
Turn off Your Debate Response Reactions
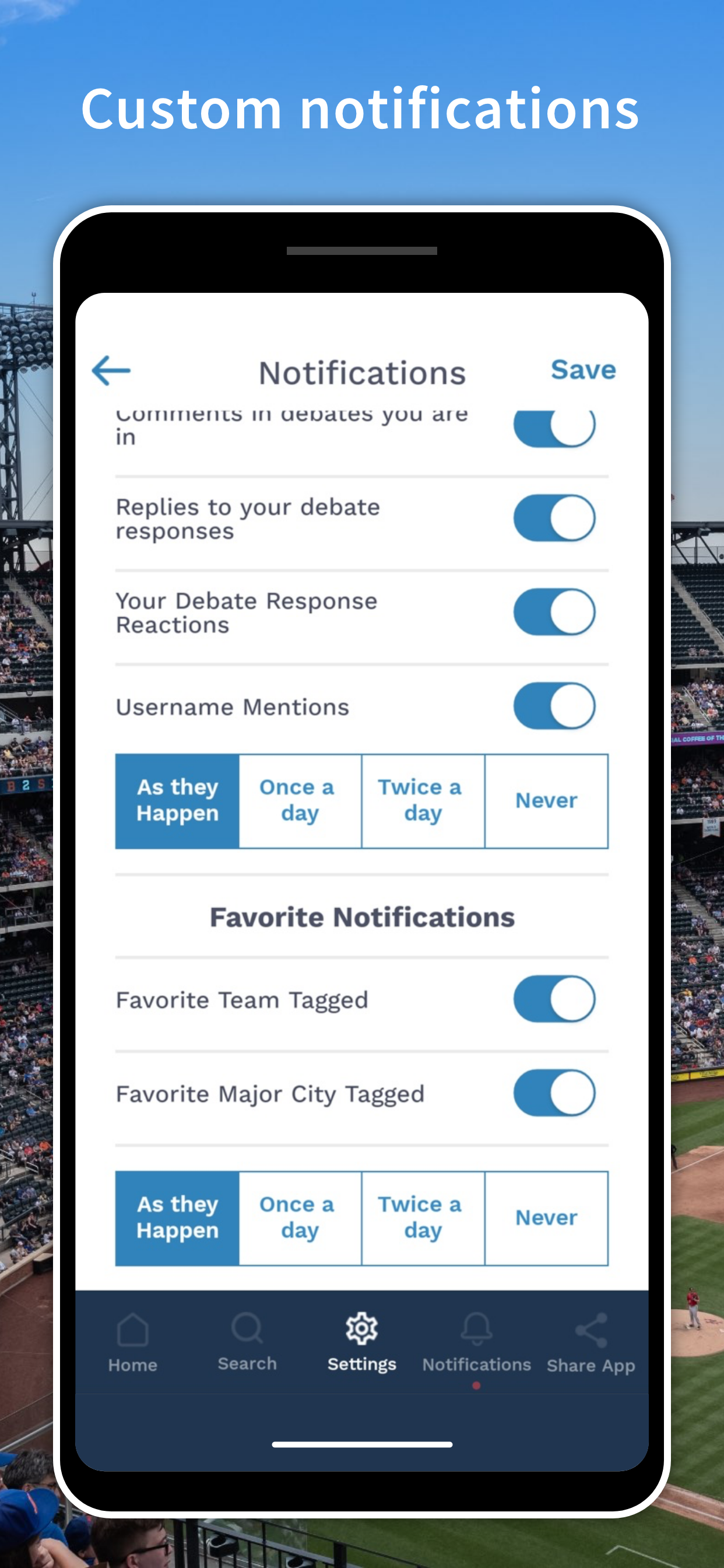554,612
